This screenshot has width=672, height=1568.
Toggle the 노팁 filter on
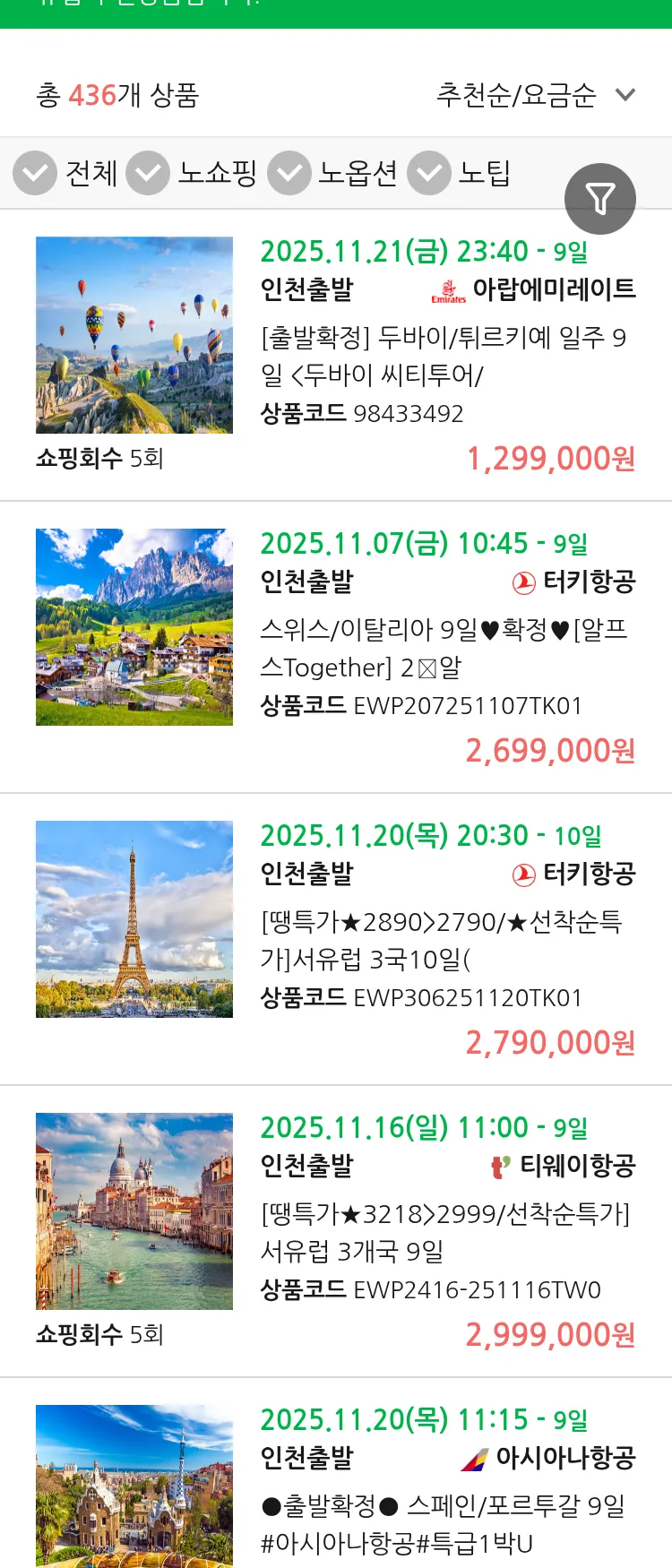tap(428, 173)
